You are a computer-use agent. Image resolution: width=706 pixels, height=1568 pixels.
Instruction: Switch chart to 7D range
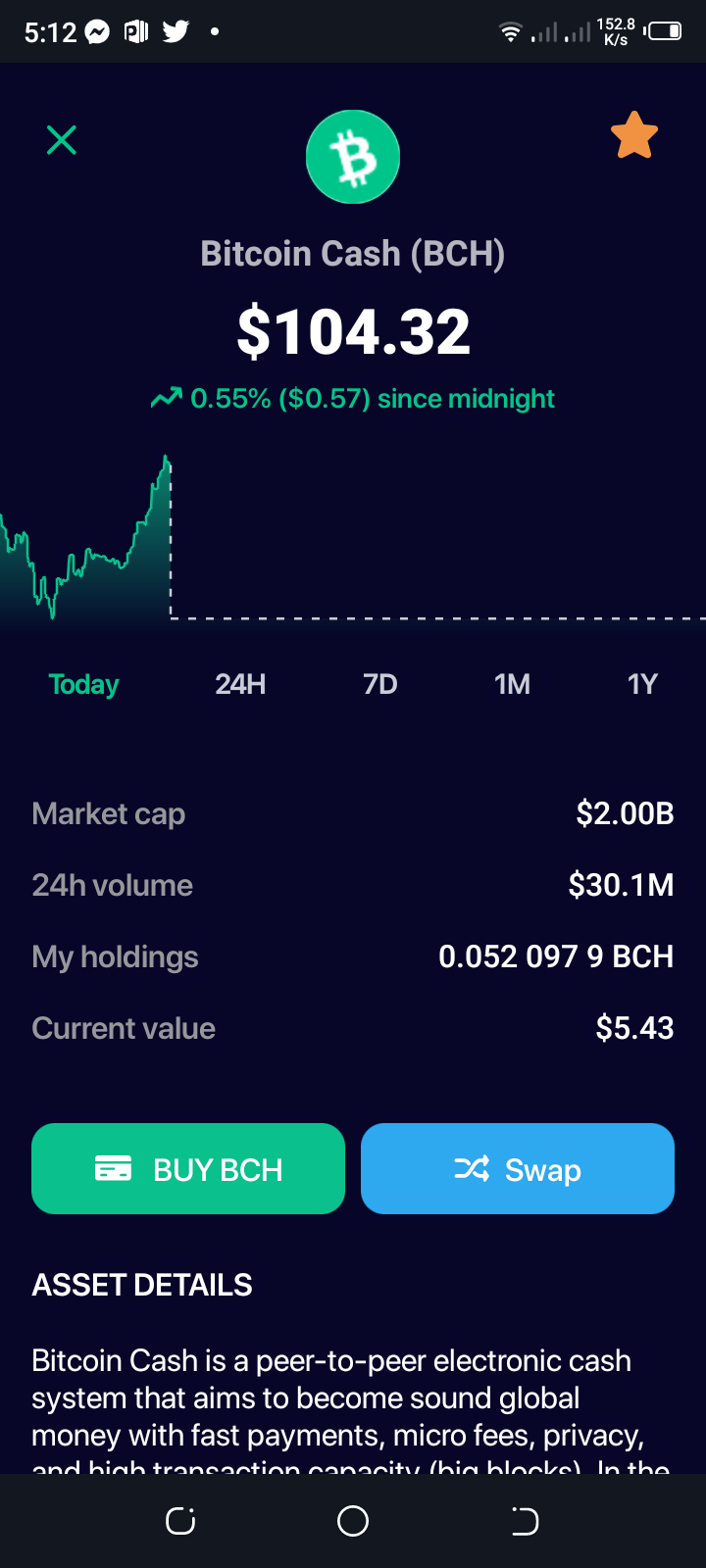(380, 684)
